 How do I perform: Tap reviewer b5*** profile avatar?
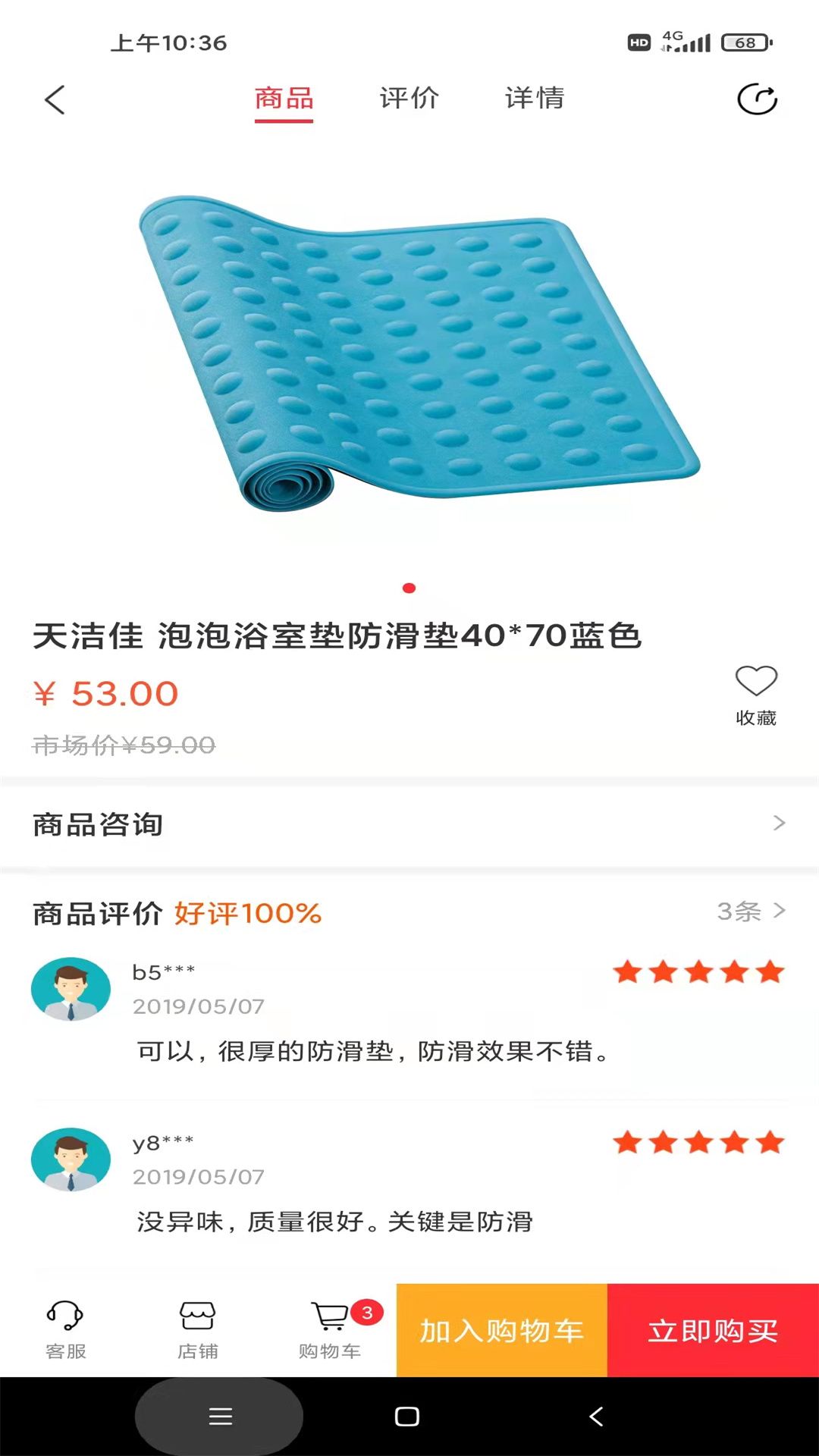pos(71,990)
